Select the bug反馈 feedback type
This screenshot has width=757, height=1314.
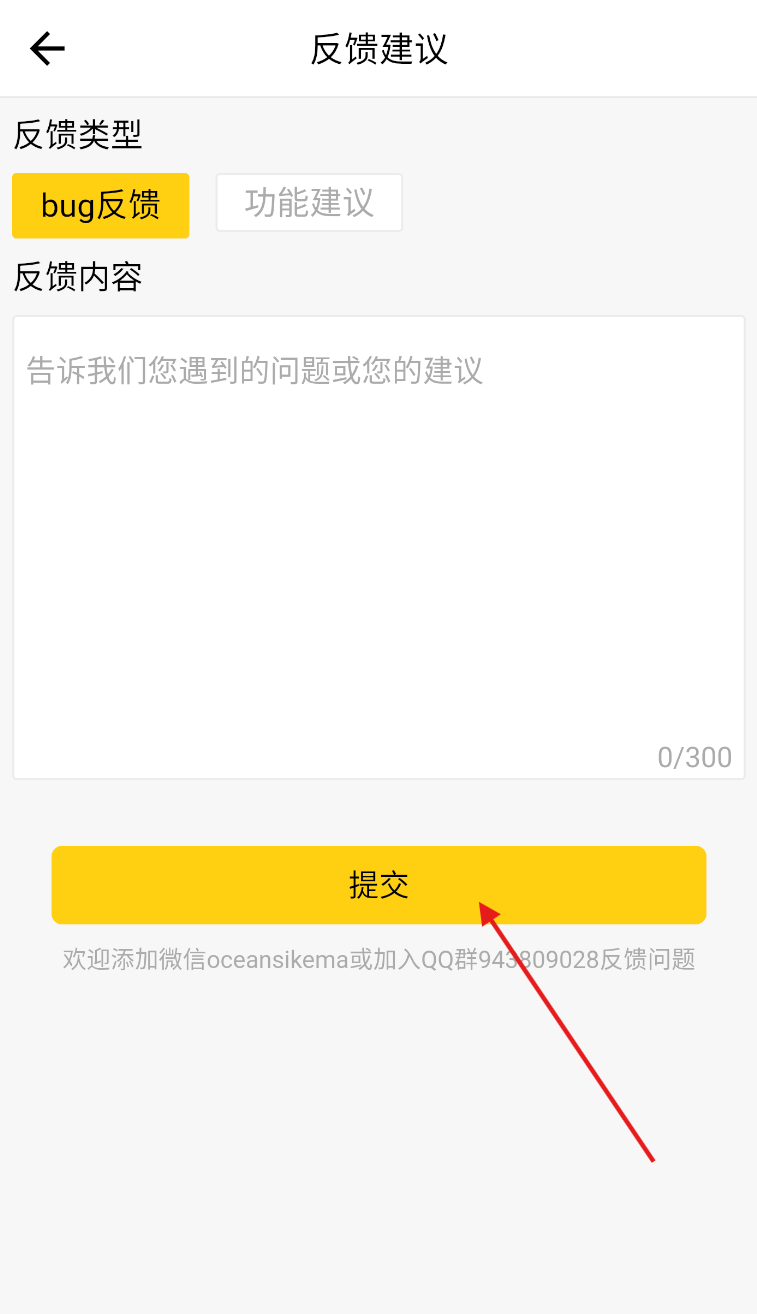coord(100,205)
